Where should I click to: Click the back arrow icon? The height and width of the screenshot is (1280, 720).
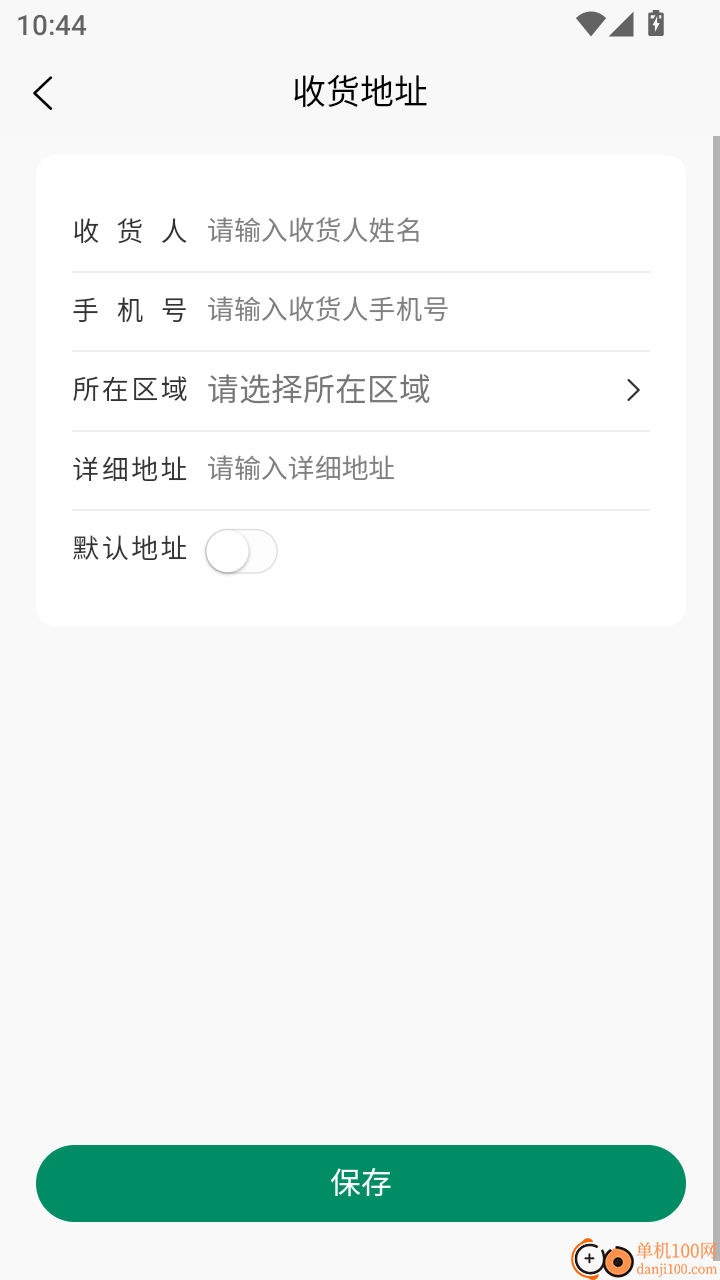coord(42,92)
